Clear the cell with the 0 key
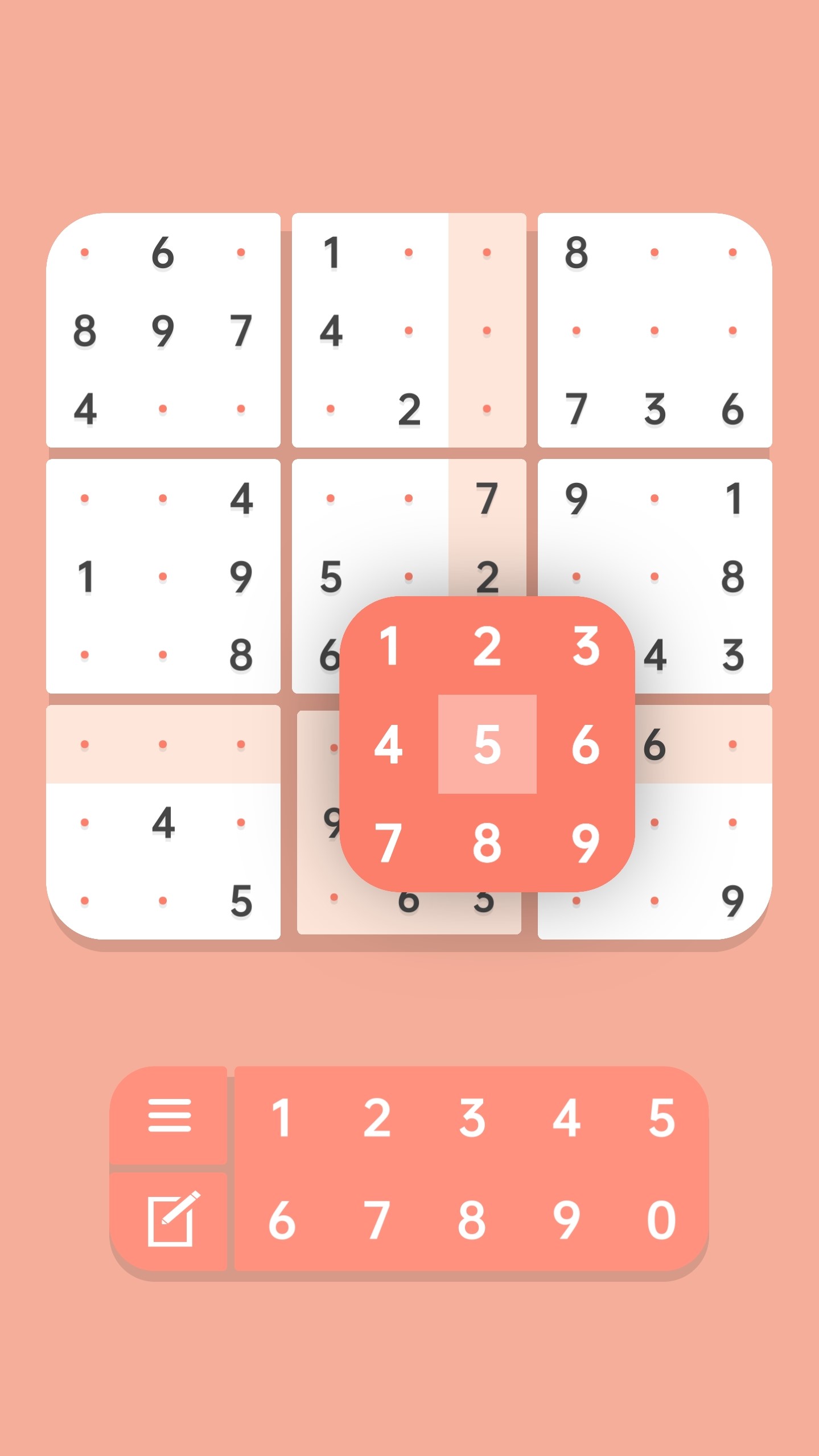819x1456 pixels. 662,1220
